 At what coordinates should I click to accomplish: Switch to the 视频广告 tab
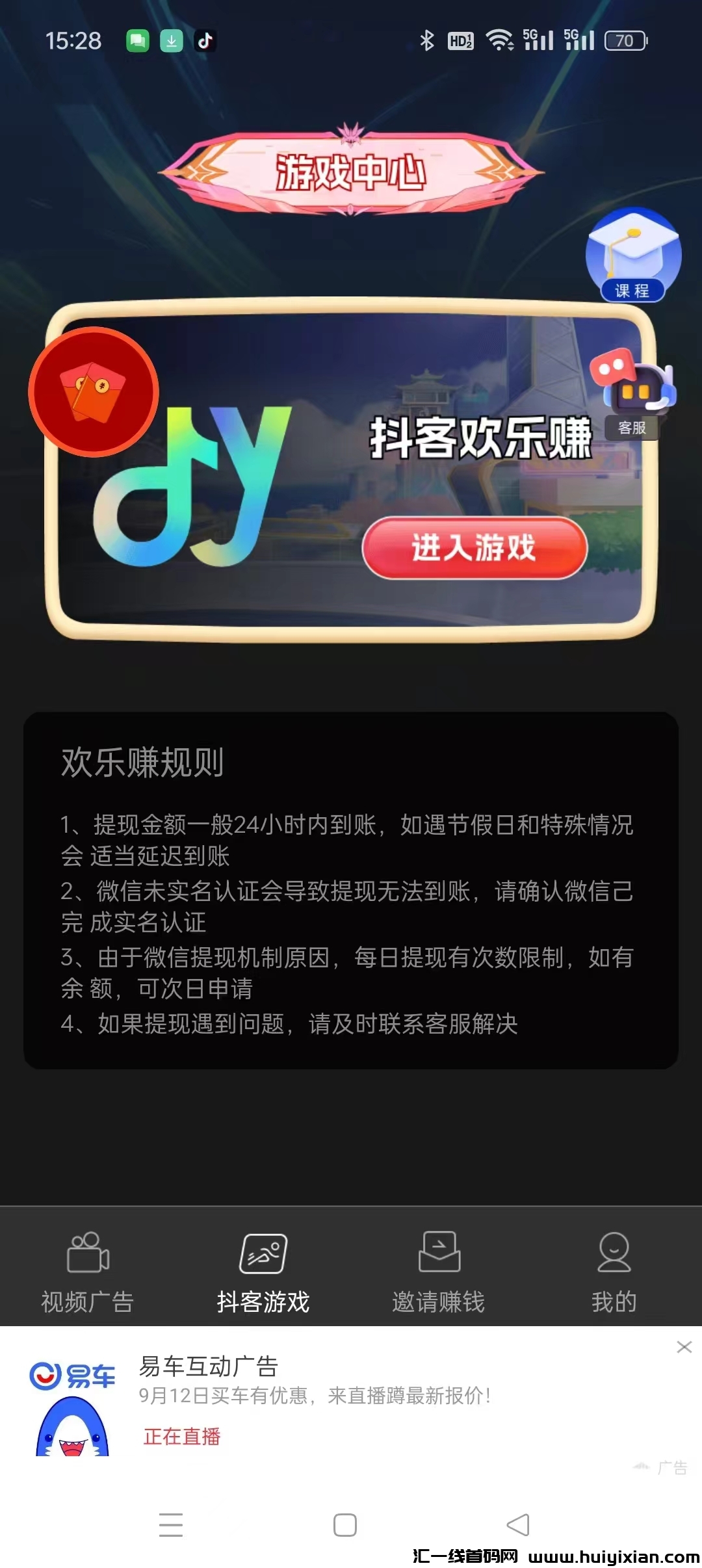88,1274
